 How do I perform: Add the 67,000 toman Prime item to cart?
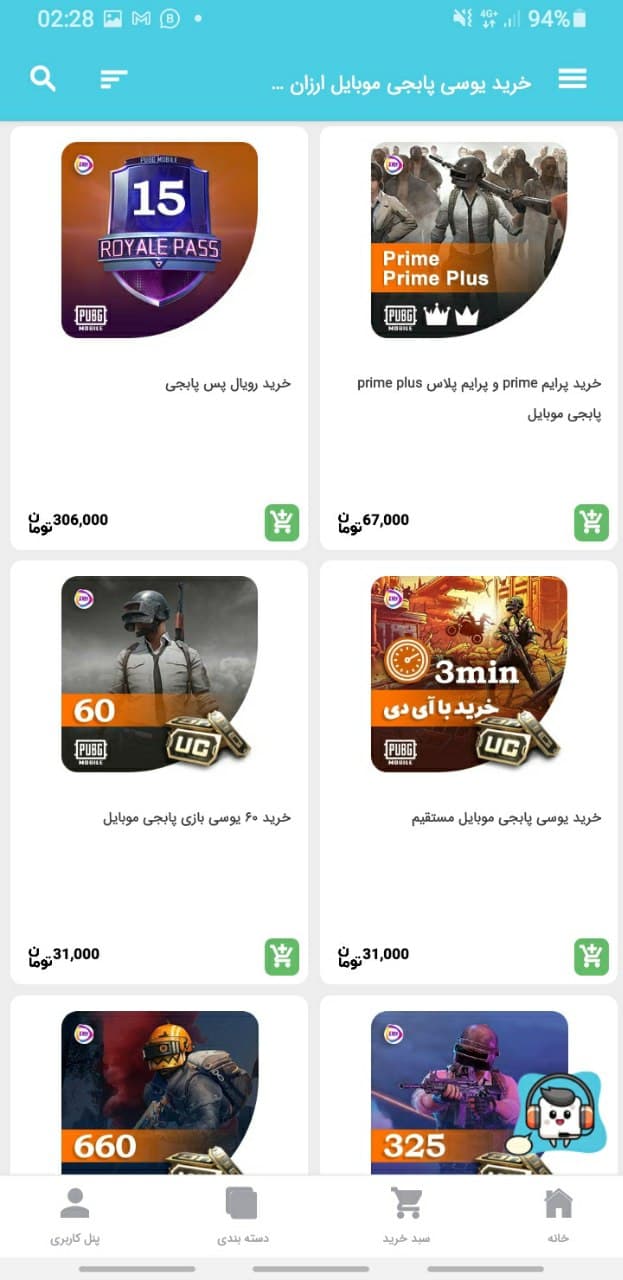click(591, 521)
